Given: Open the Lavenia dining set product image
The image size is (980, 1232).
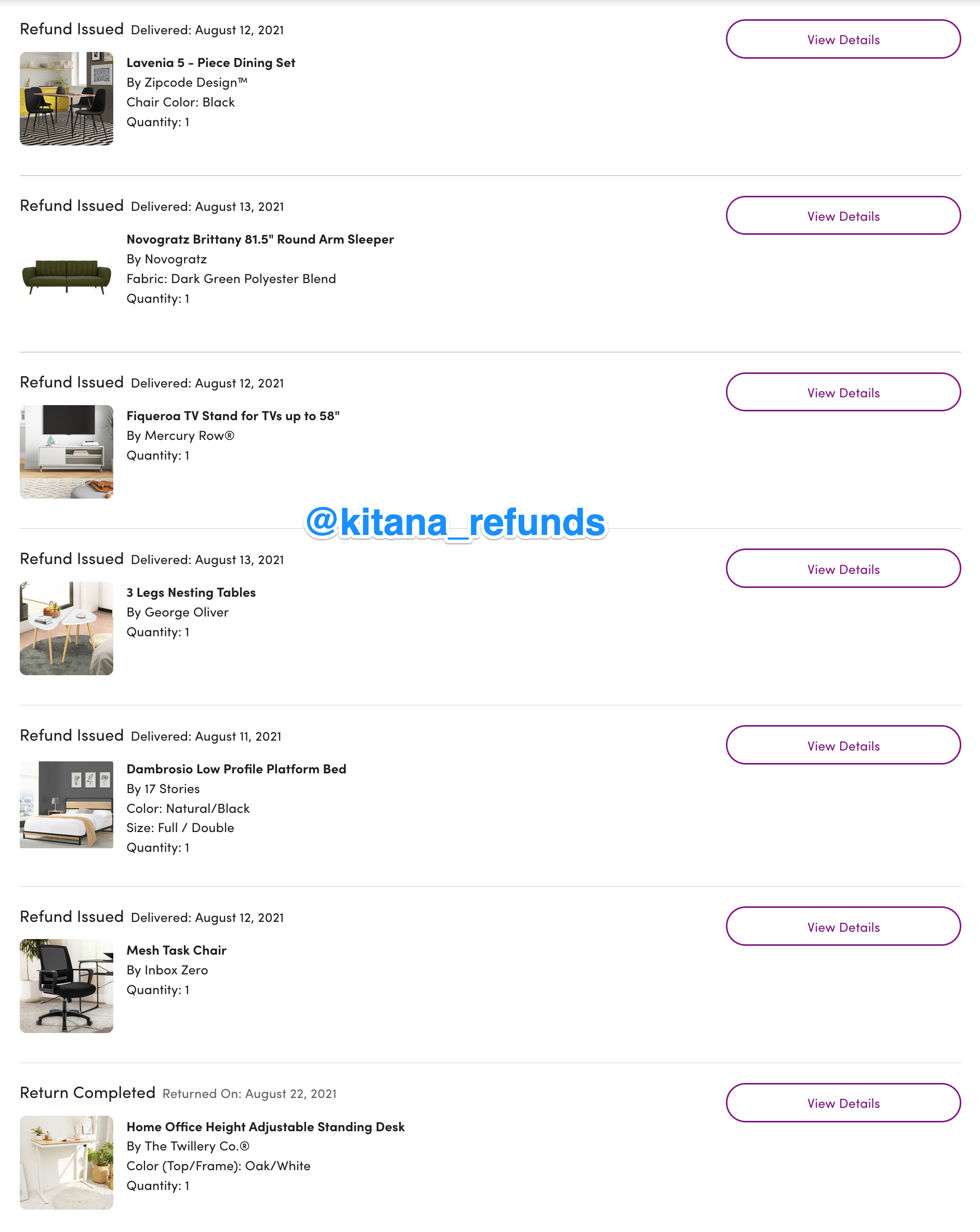Looking at the screenshot, I should pos(67,99).
